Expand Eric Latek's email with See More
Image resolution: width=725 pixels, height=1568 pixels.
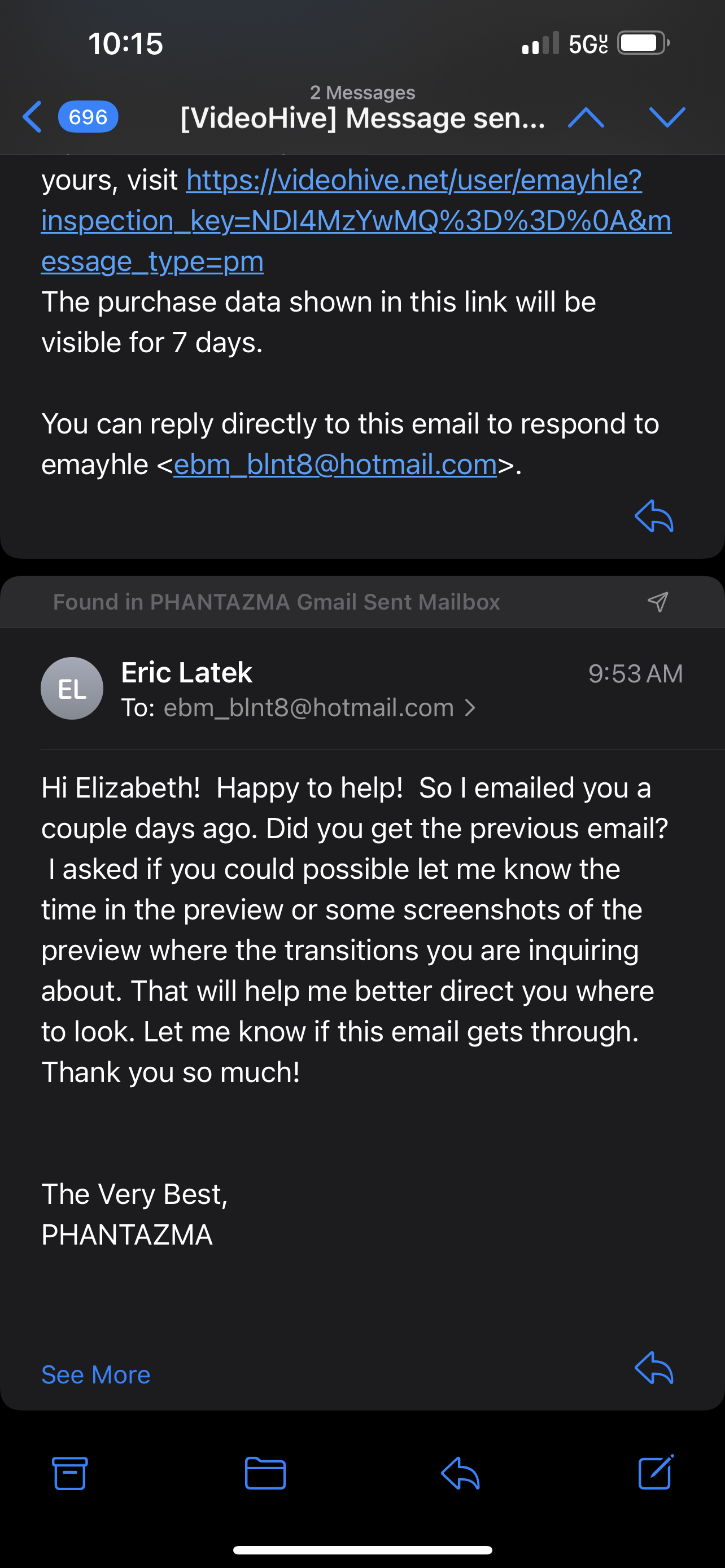(x=95, y=1375)
